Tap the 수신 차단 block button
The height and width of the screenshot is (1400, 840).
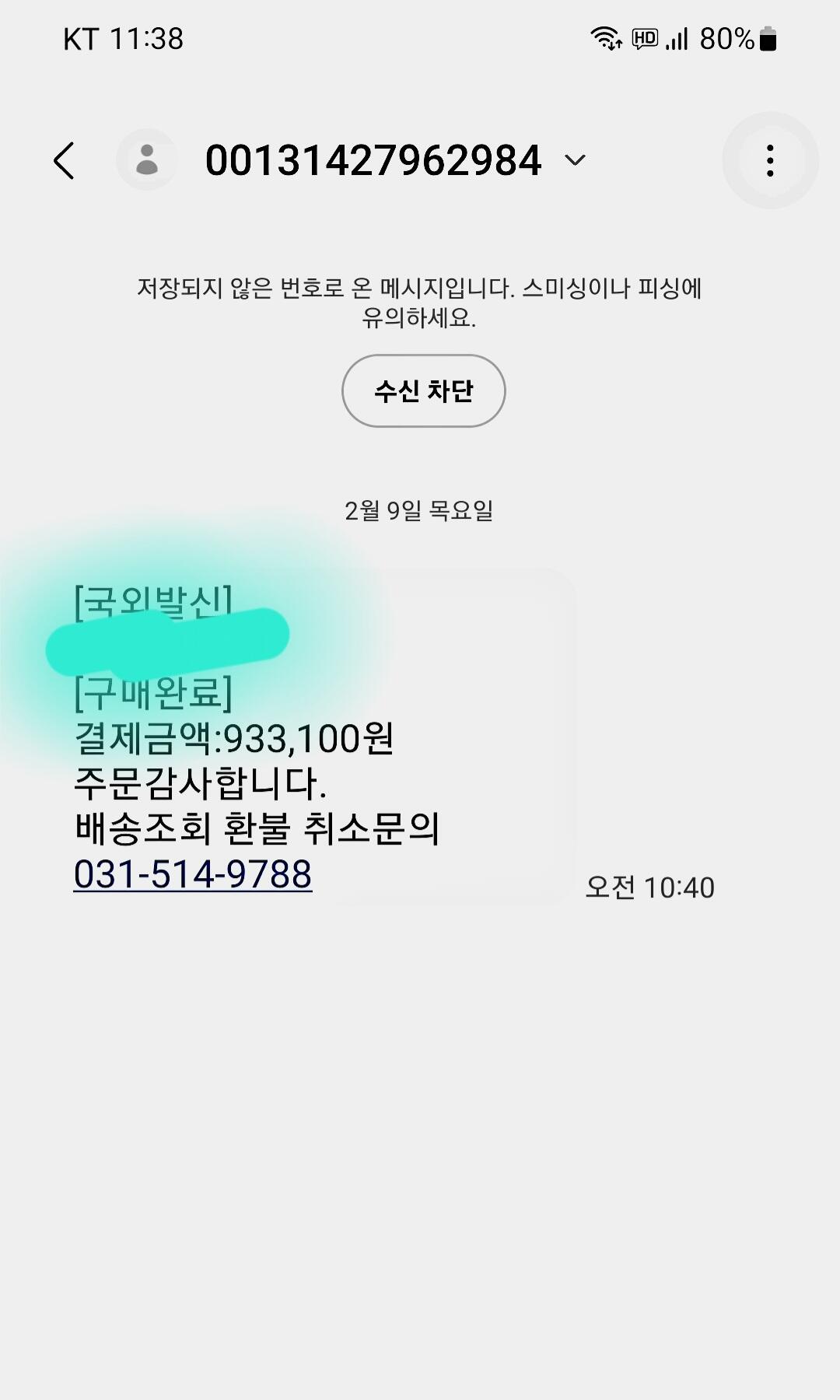pos(424,390)
